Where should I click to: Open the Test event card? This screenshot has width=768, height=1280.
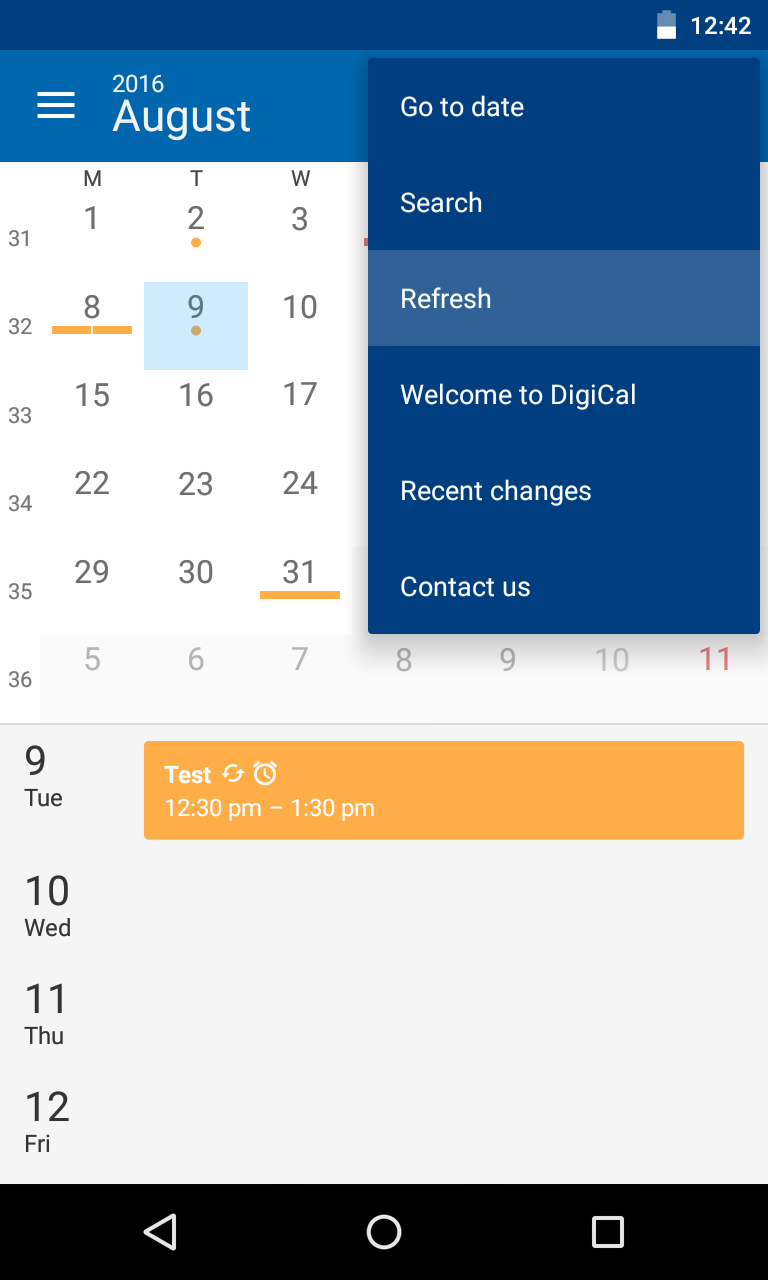coord(443,790)
